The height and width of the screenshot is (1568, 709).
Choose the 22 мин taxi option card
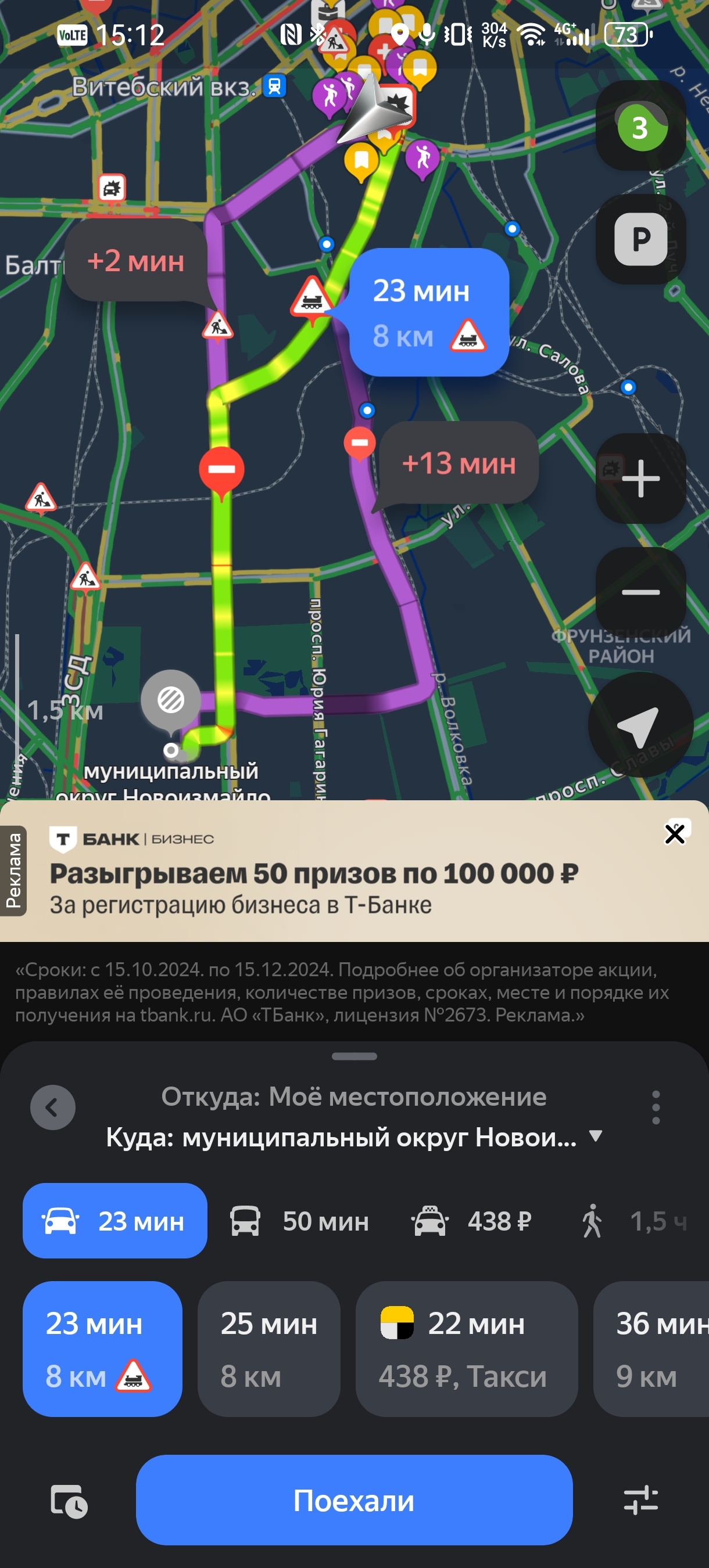(466, 1349)
